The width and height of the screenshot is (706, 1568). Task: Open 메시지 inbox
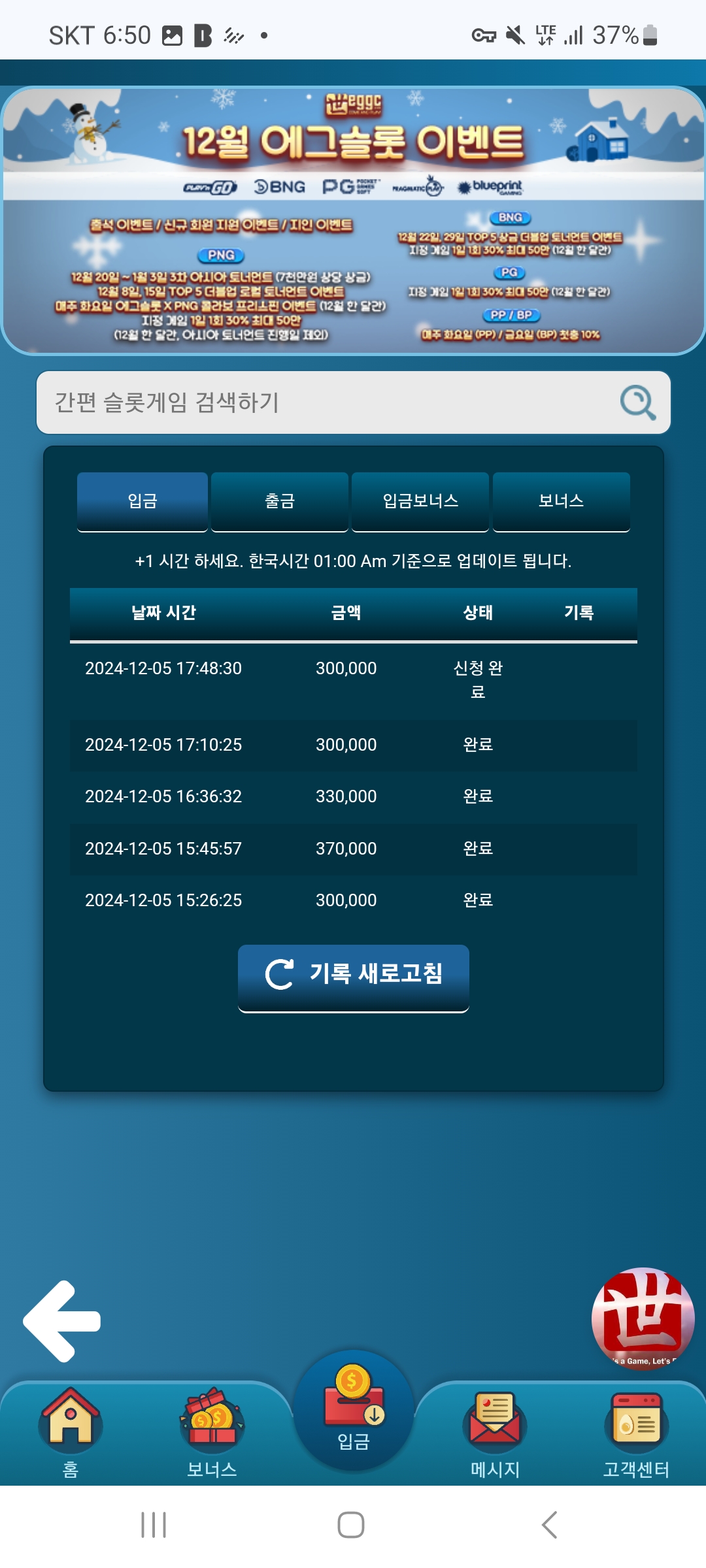point(495,1431)
